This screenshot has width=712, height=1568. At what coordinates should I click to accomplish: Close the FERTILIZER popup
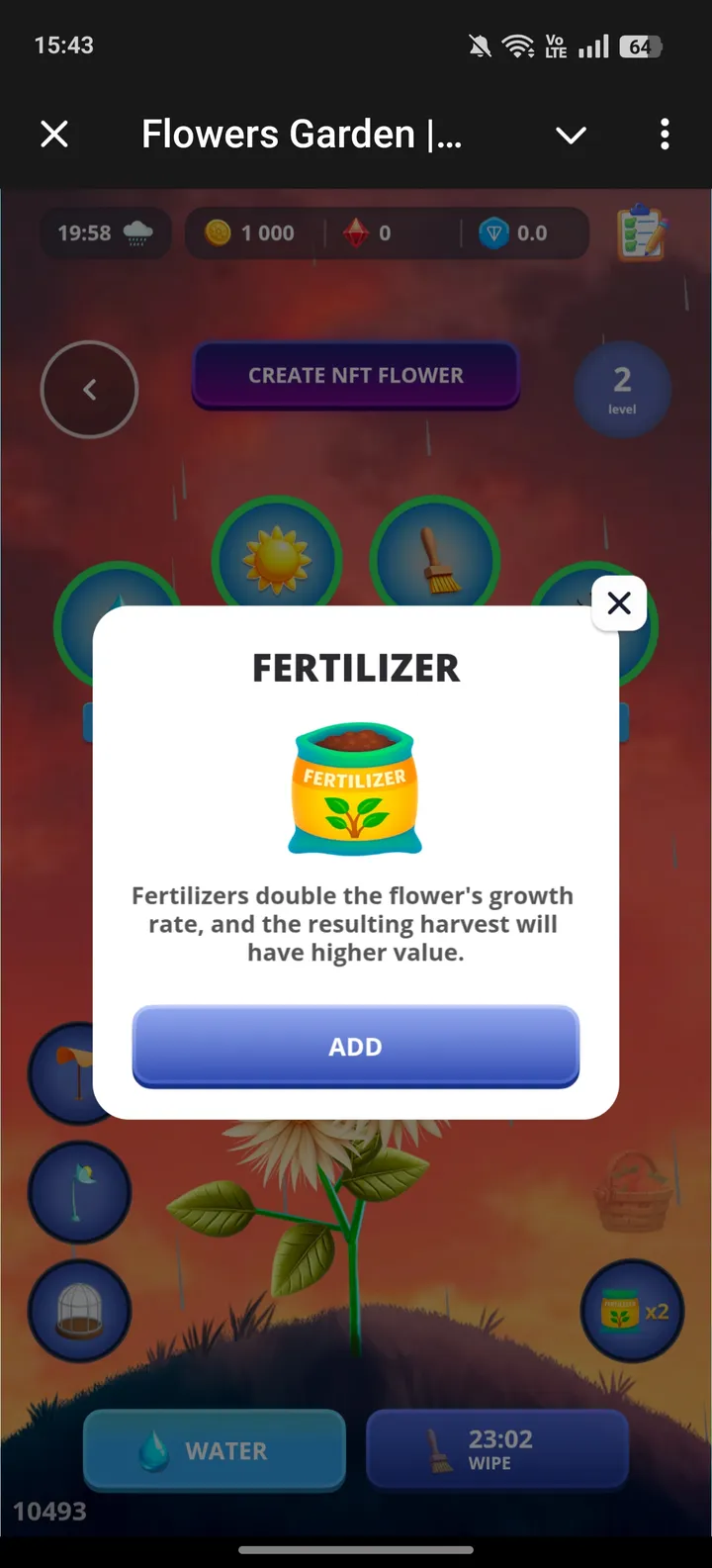tap(619, 603)
